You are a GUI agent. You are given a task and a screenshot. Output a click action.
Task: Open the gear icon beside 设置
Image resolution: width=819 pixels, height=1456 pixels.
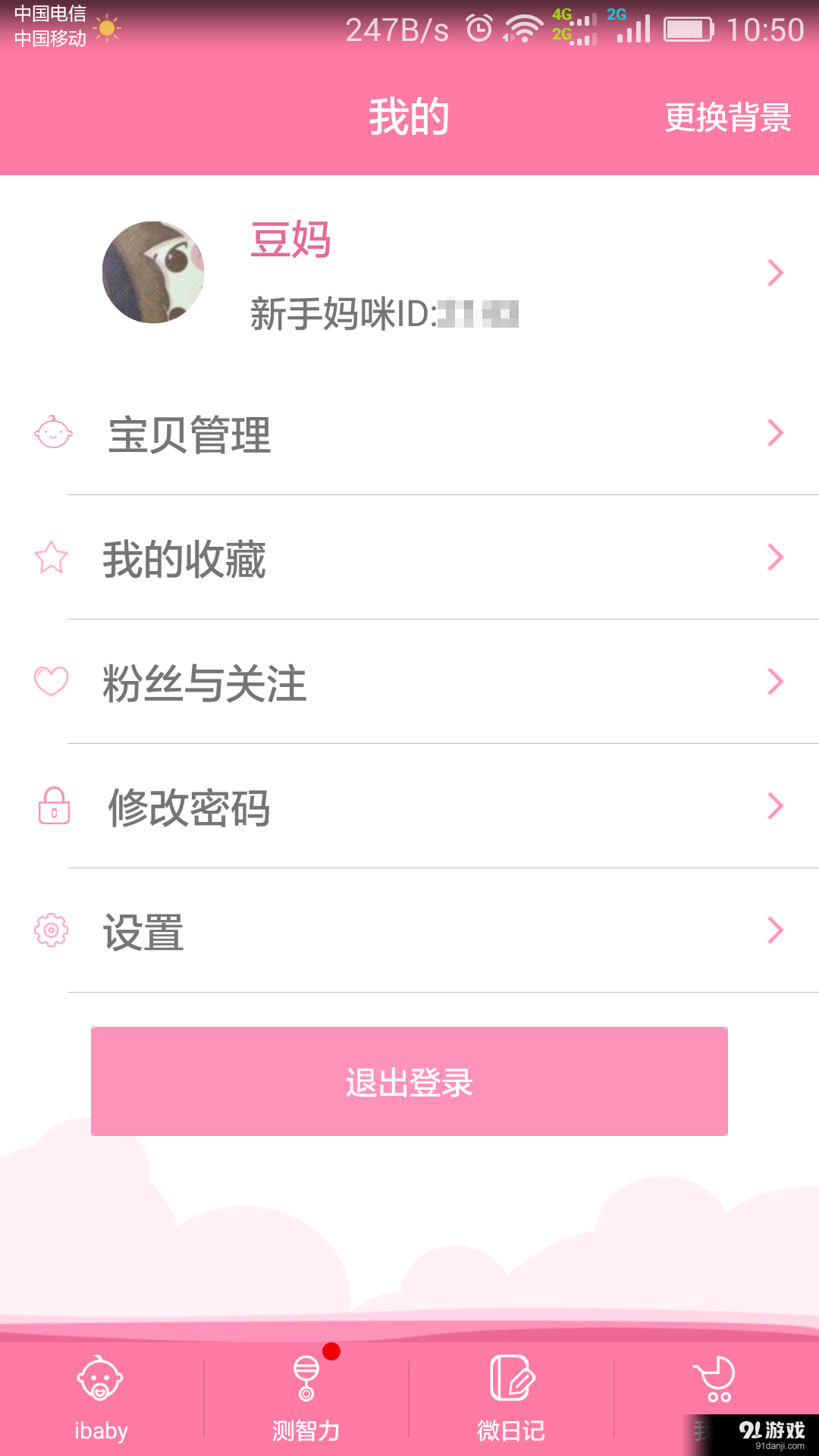pyautogui.click(x=51, y=931)
